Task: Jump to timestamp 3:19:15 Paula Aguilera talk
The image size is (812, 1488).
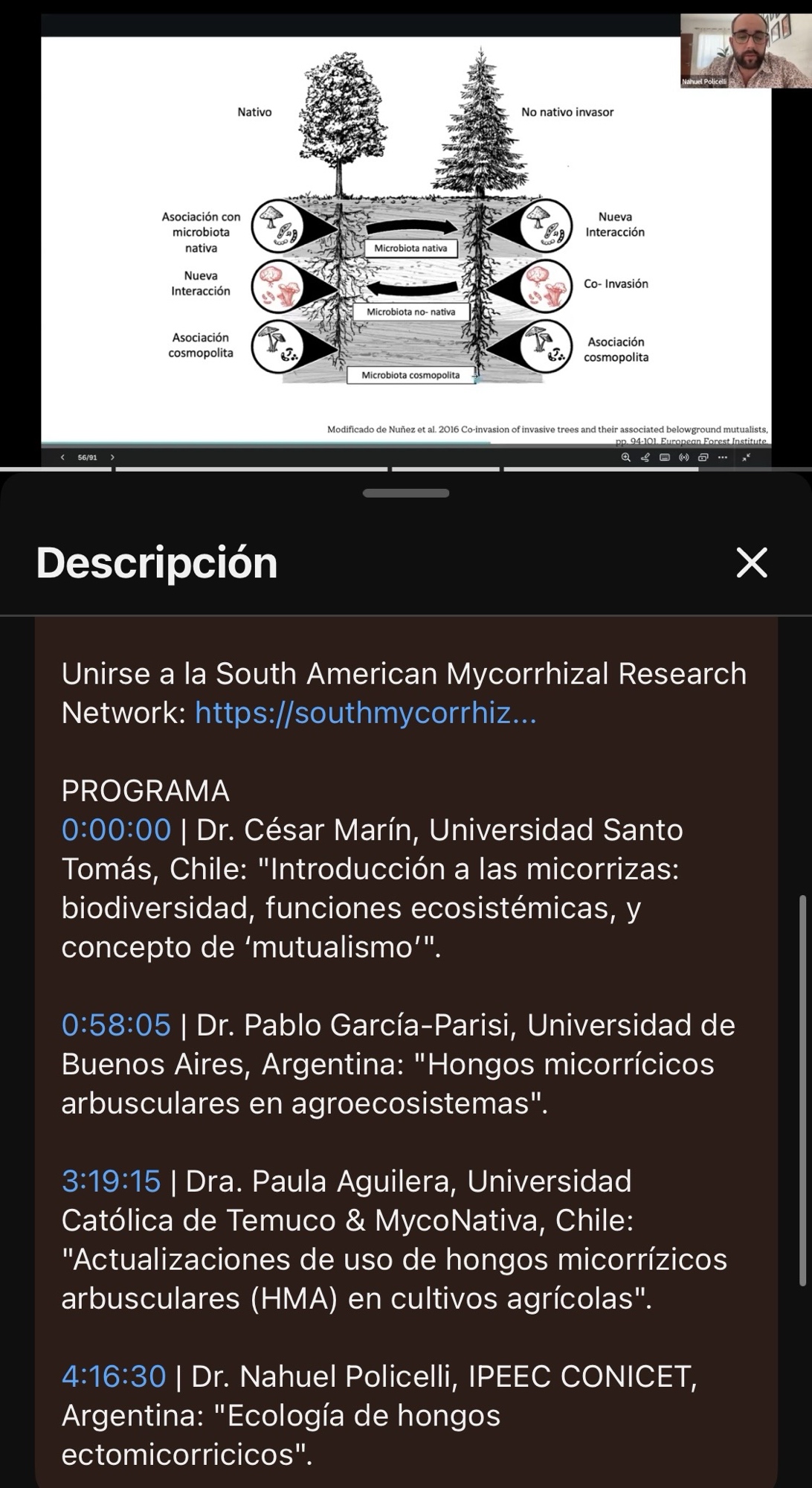Action: click(x=111, y=1181)
